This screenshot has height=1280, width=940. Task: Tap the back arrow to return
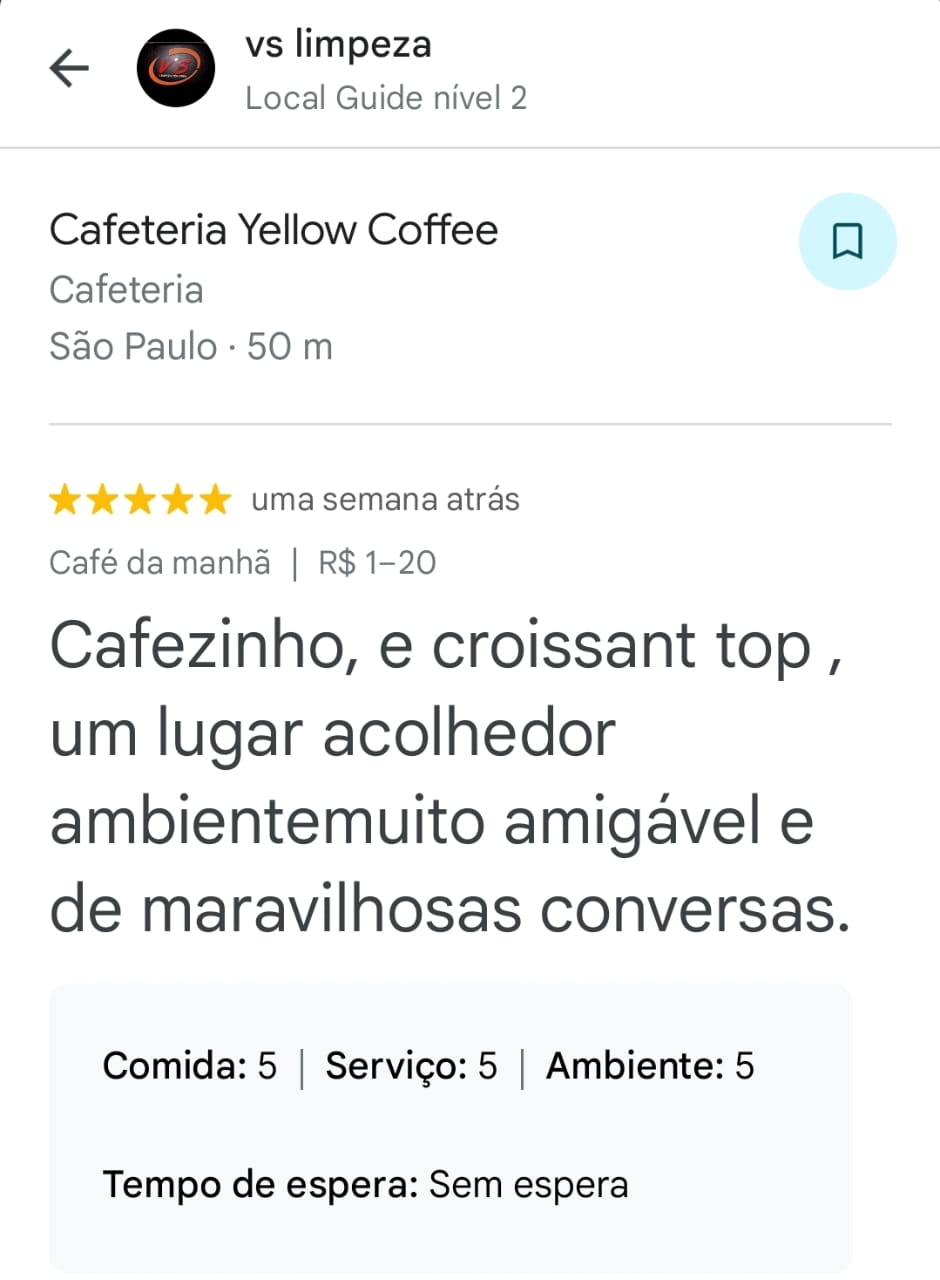coord(68,68)
